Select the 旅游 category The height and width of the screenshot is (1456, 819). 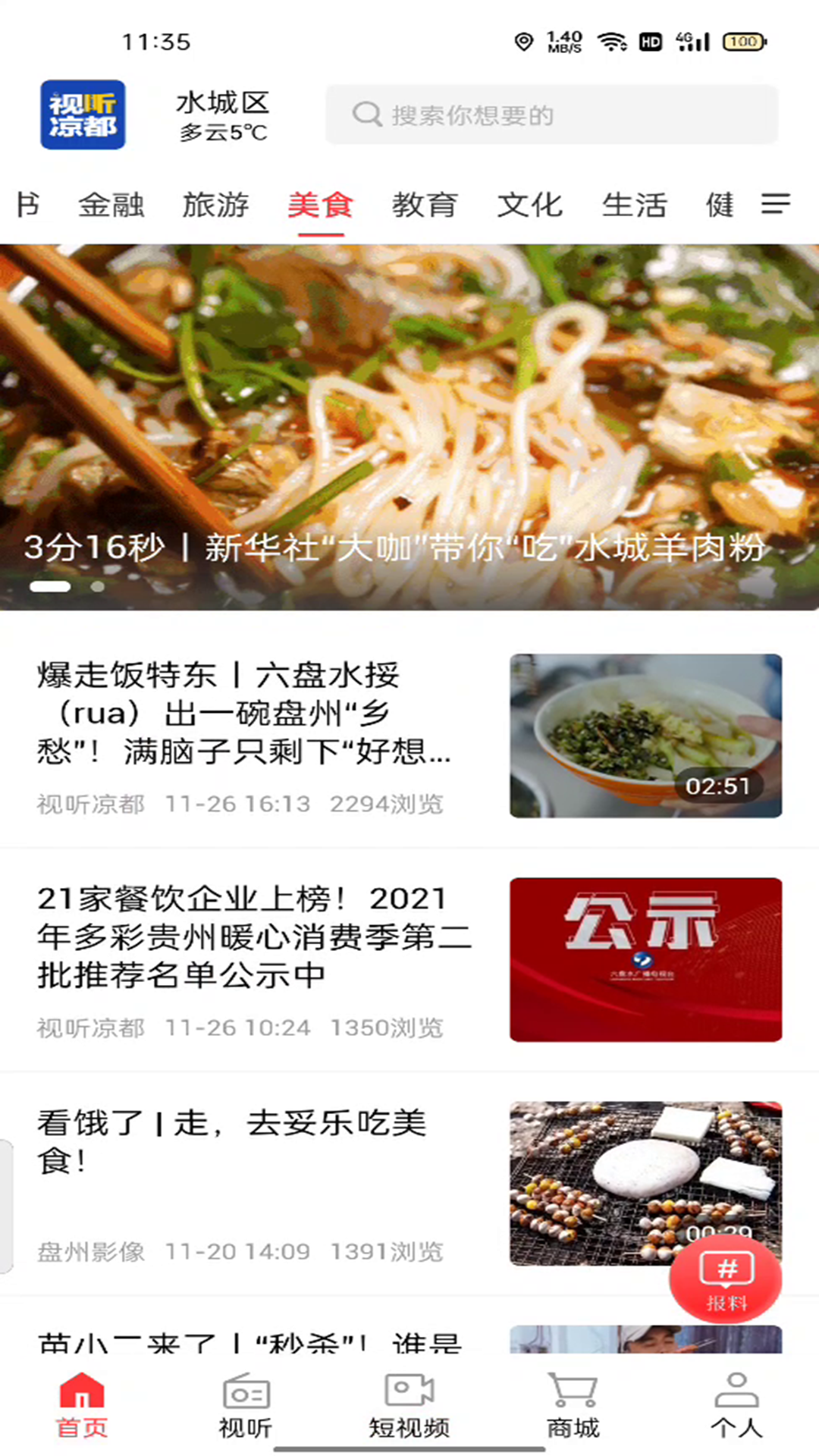pos(215,205)
